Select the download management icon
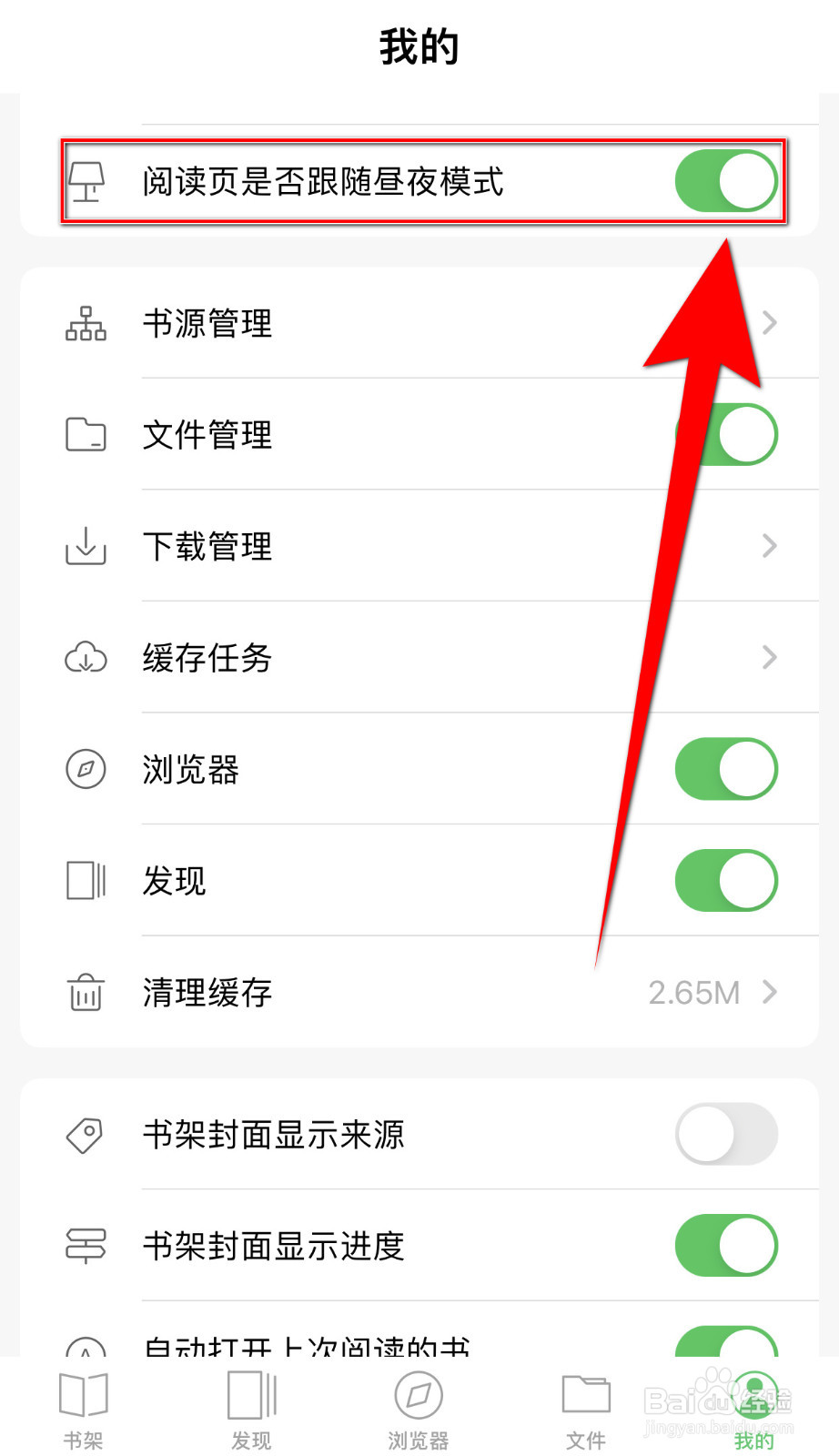Screen dimensions: 839x1456 (x=86, y=546)
